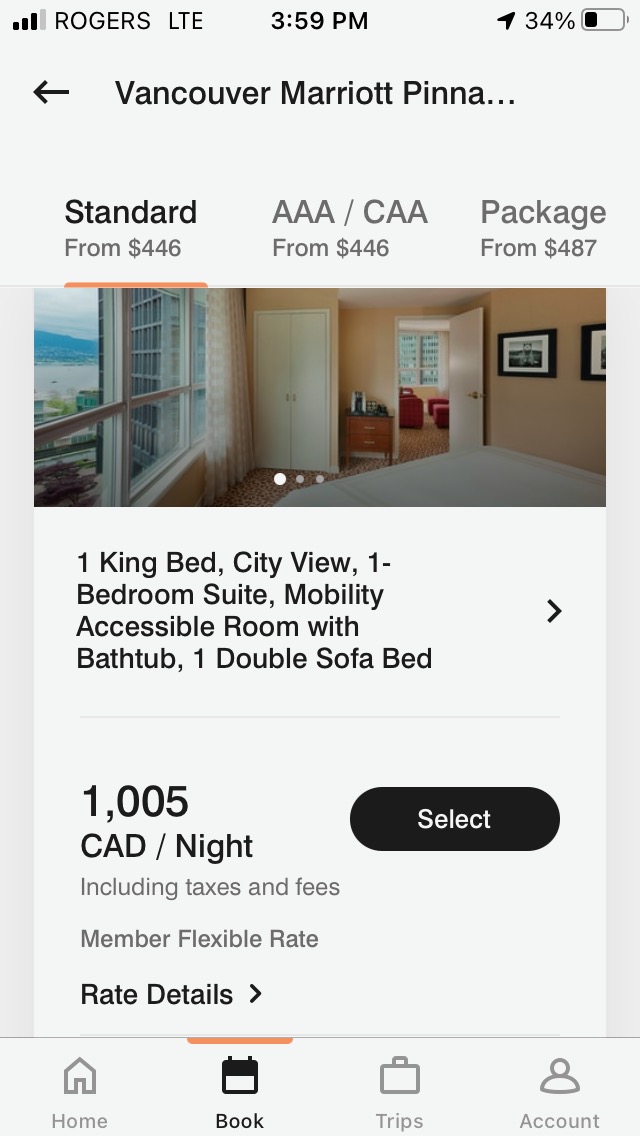Open the Book tab
This screenshot has height=1136, width=640.
click(x=240, y=1091)
